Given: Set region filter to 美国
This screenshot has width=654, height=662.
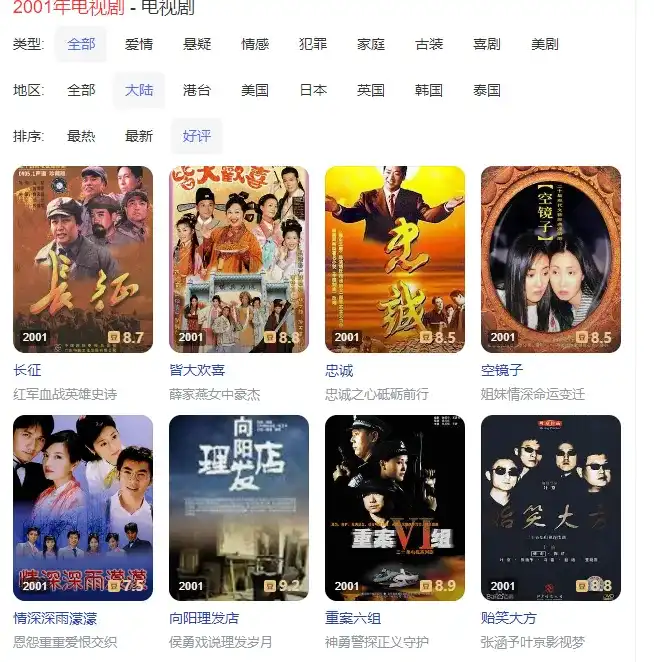Looking at the screenshot, I should coord(255,90).
